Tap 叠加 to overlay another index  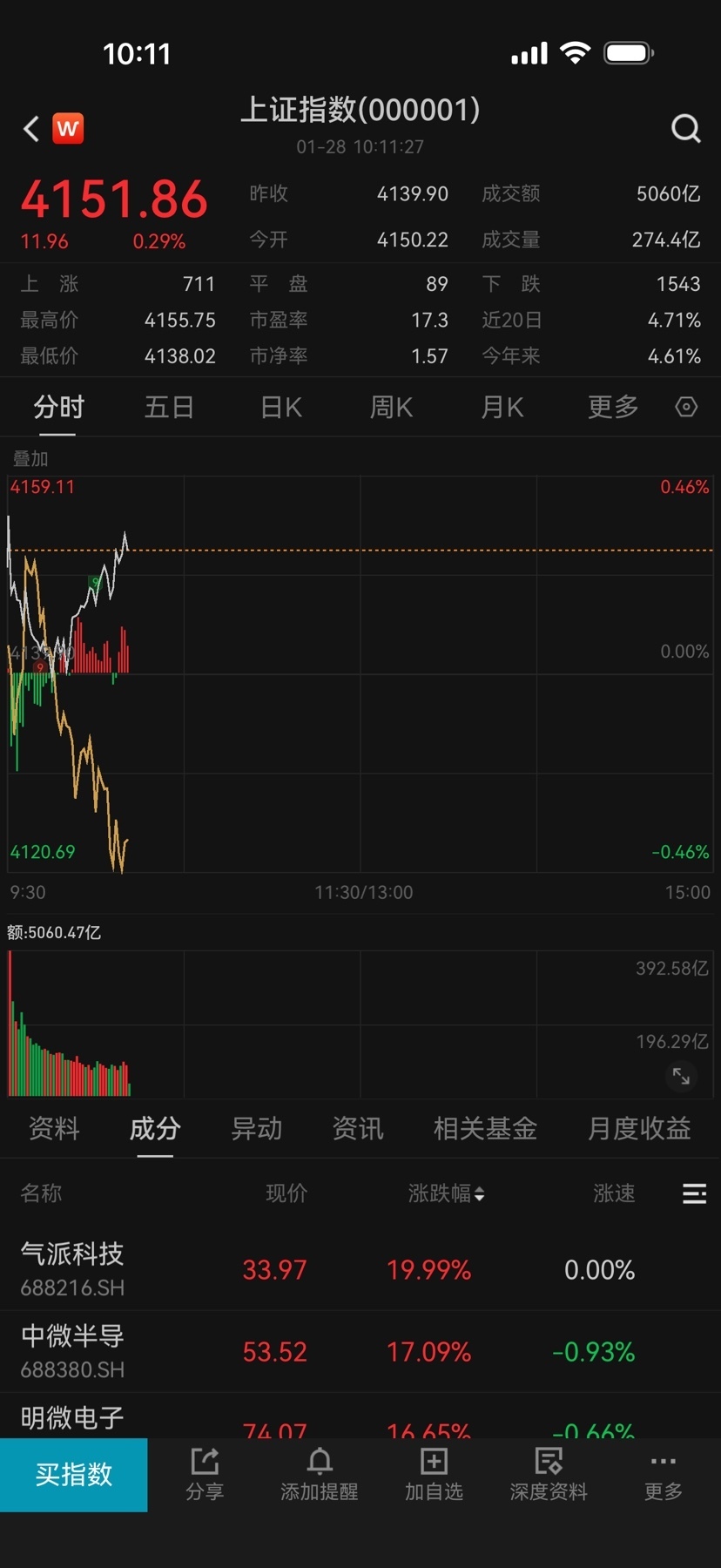pyautogui.click(x=30, y=458)
